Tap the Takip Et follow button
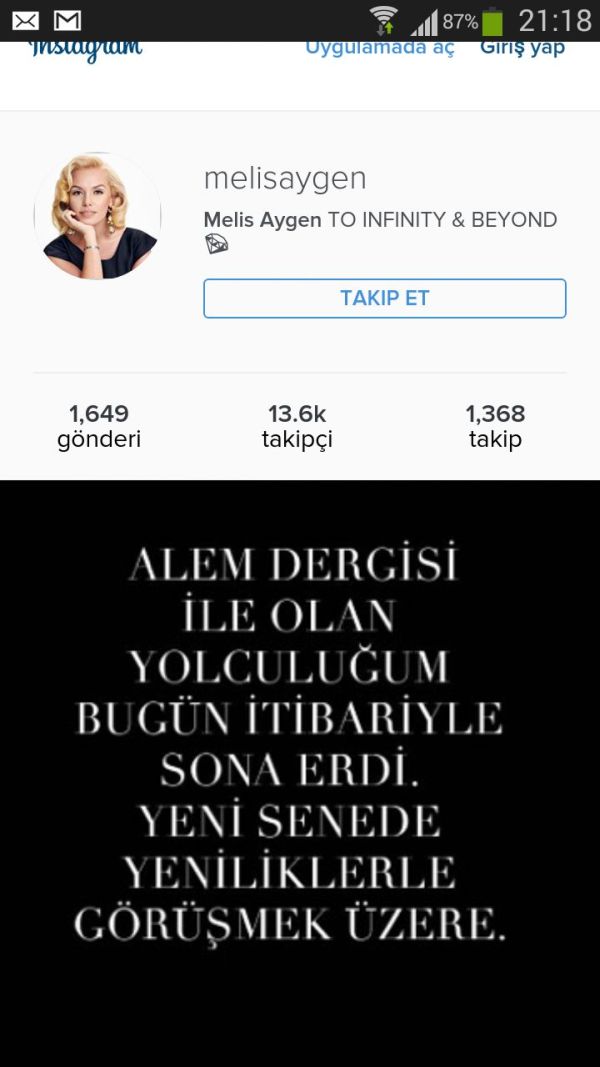This screenshot has height=1067, width=600. coord(384,298)
